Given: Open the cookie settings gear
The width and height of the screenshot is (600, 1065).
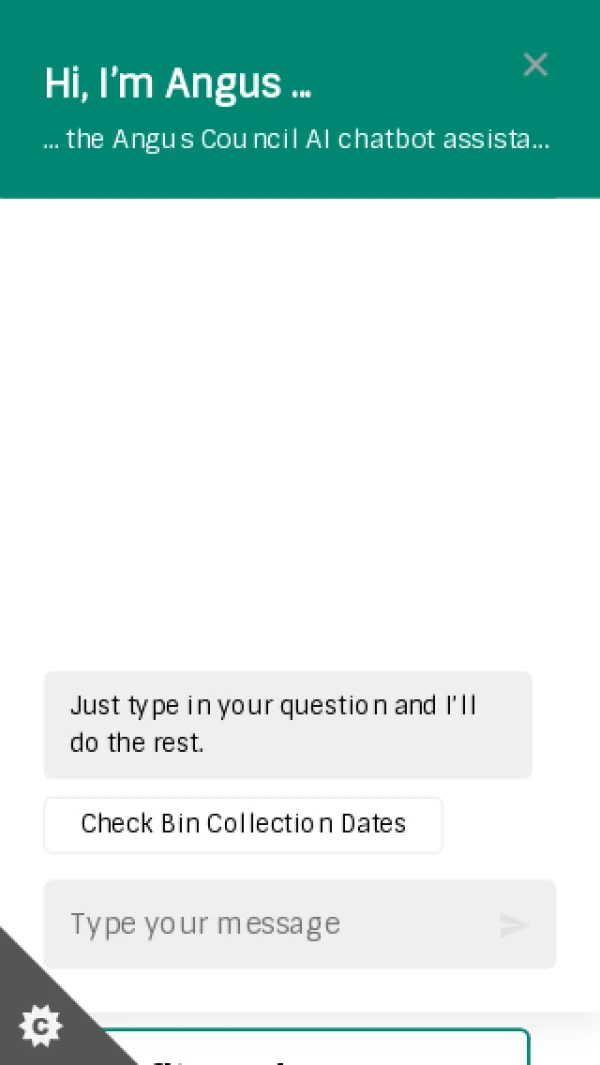Looking at the screenshot, I should click(x=41, y=1025).
